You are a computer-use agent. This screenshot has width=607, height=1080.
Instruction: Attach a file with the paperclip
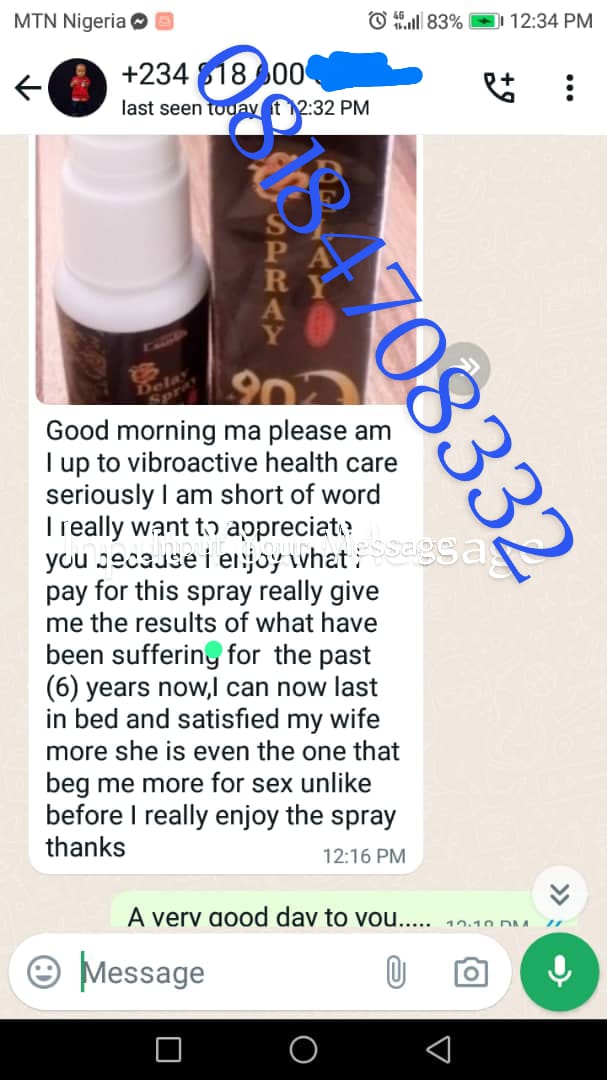click(396, 972)
